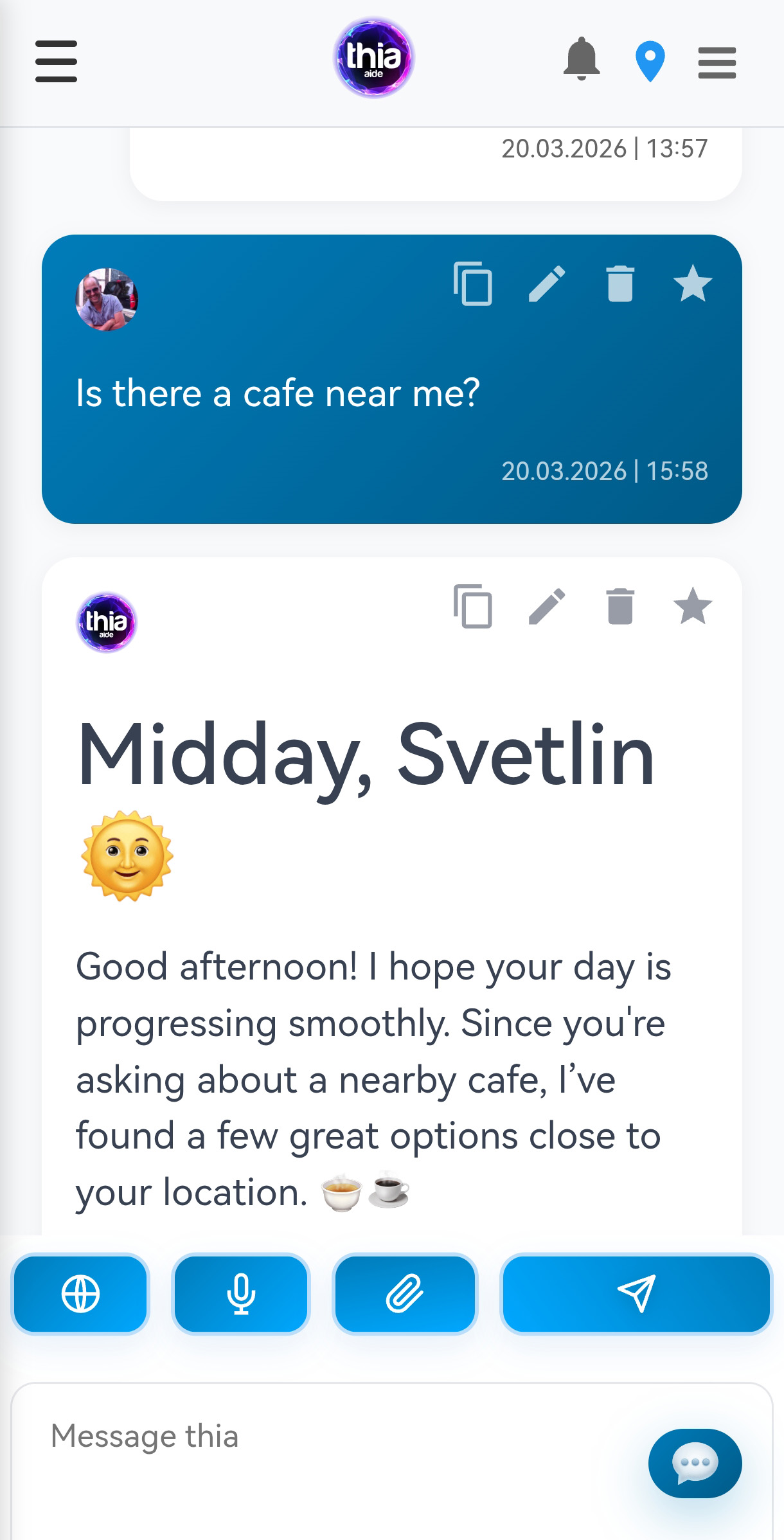Delete the "Is there a cafe near me?" message
The height and width of the screenshot is (1540, 784).
[620, 283]
